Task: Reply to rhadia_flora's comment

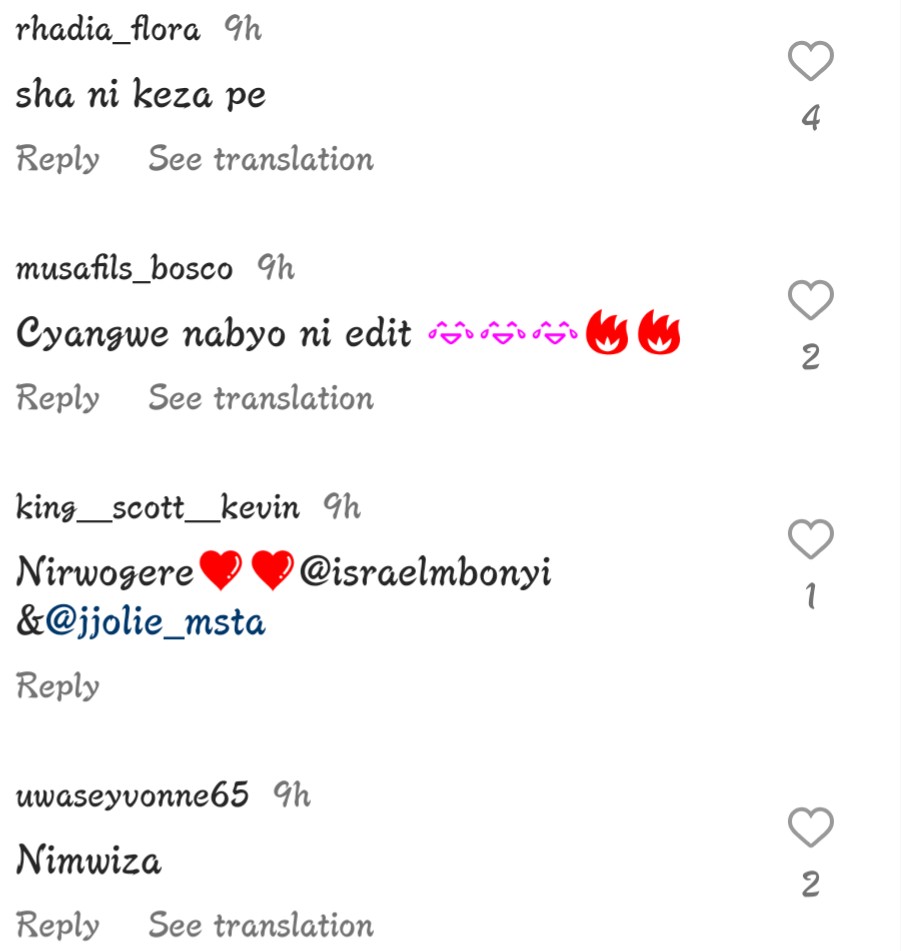Action: coord(58,159)
